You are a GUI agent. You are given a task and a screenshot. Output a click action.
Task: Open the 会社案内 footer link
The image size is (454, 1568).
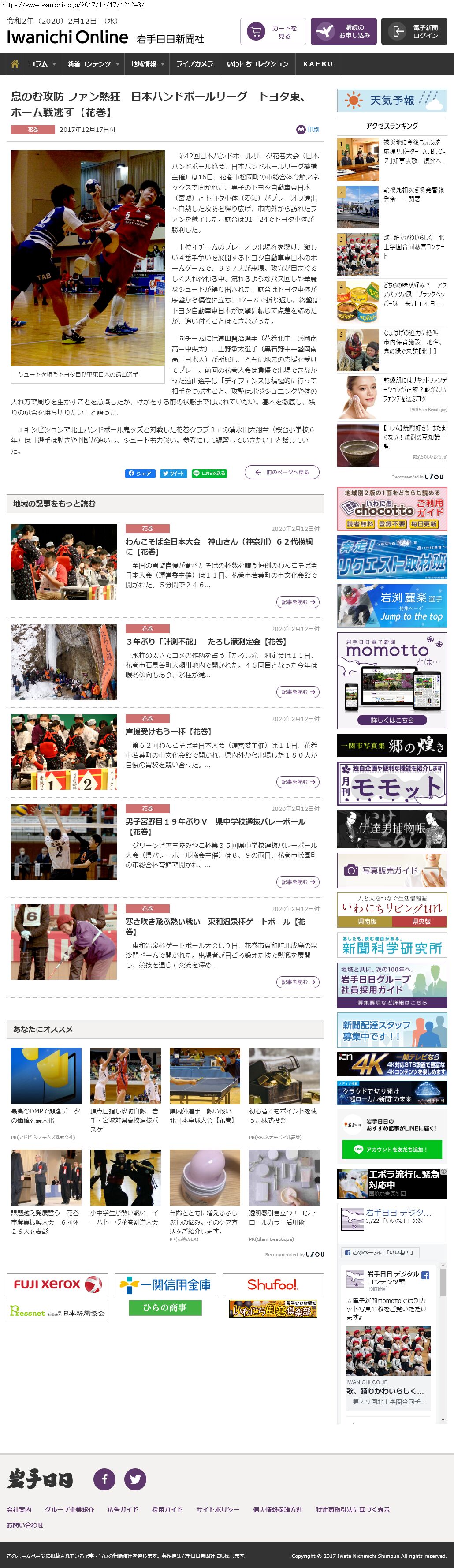point(19,1509)
